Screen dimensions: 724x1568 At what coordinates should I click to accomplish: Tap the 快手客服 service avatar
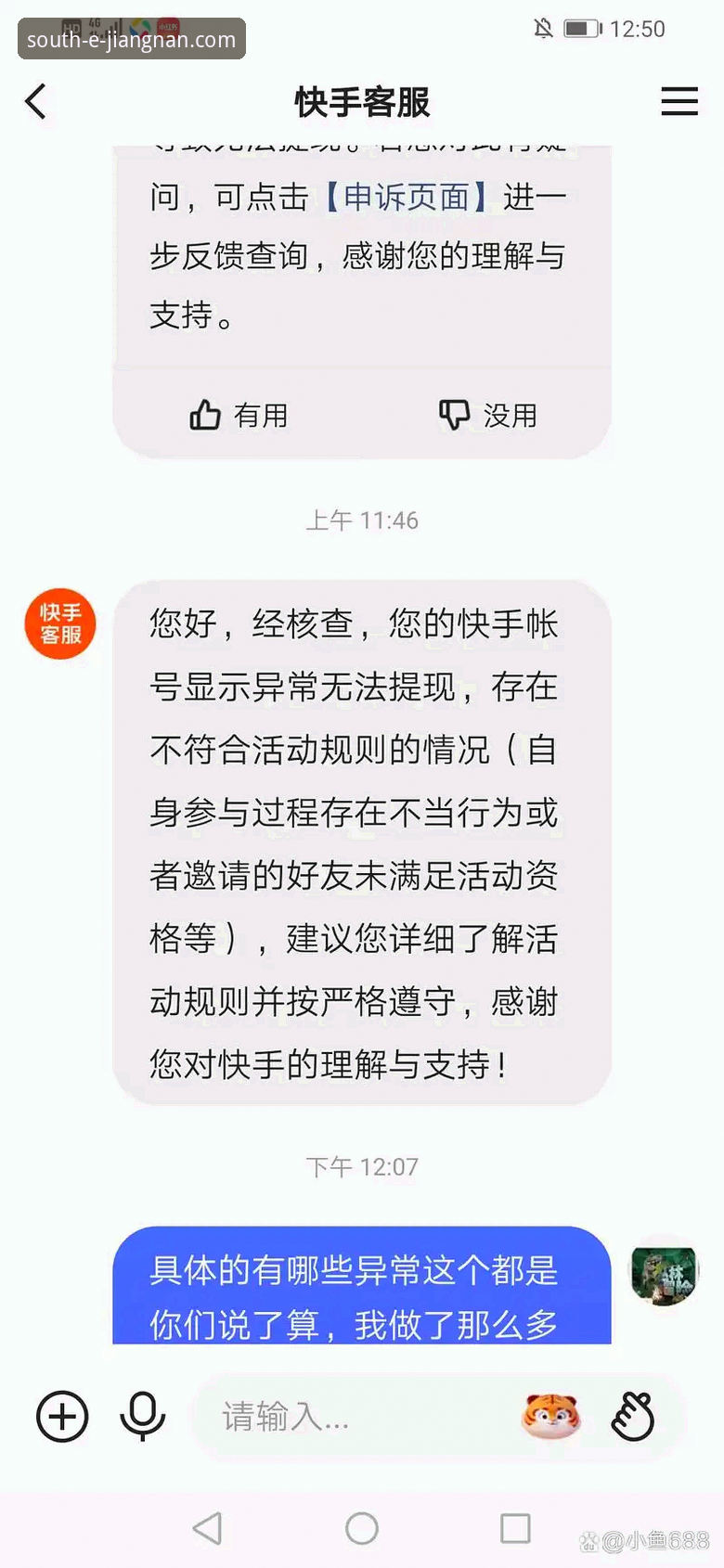(59, 623)
